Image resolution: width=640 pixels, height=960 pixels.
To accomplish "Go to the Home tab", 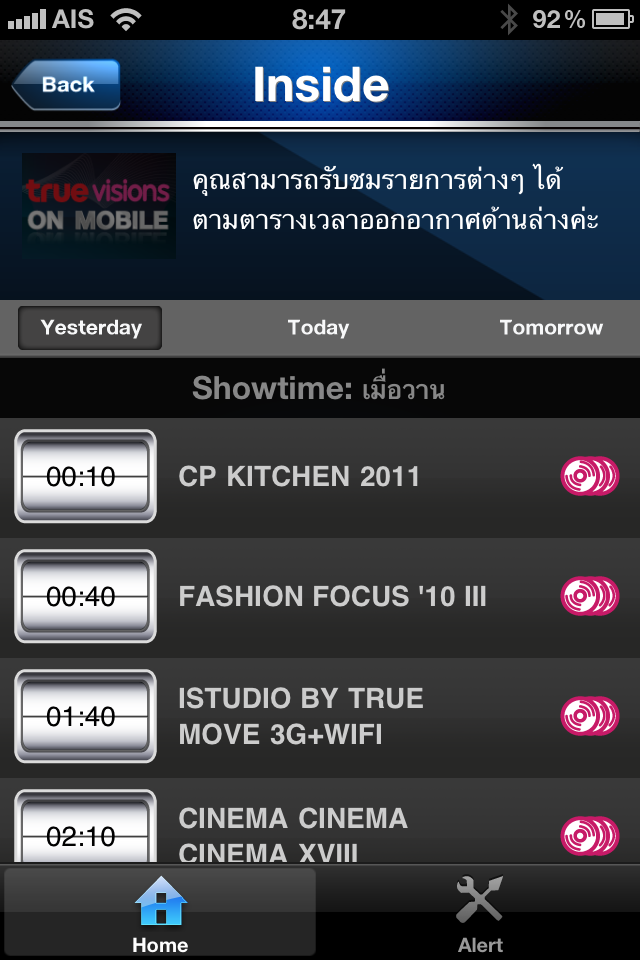I will coord(160,912).
